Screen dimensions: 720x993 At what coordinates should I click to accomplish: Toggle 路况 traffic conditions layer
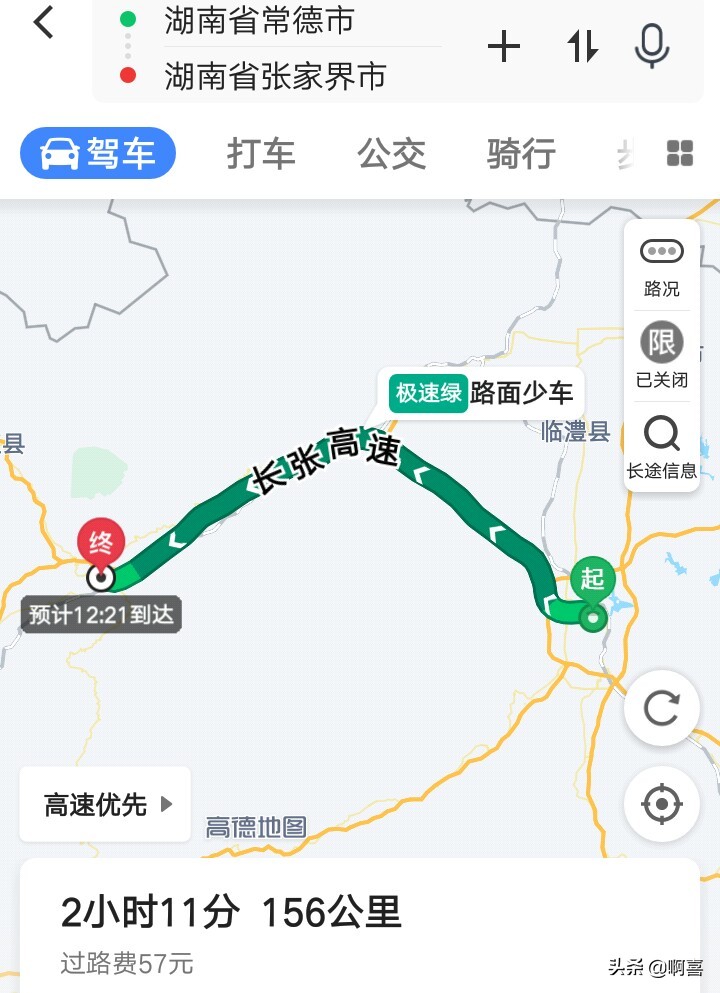(661, 266)
